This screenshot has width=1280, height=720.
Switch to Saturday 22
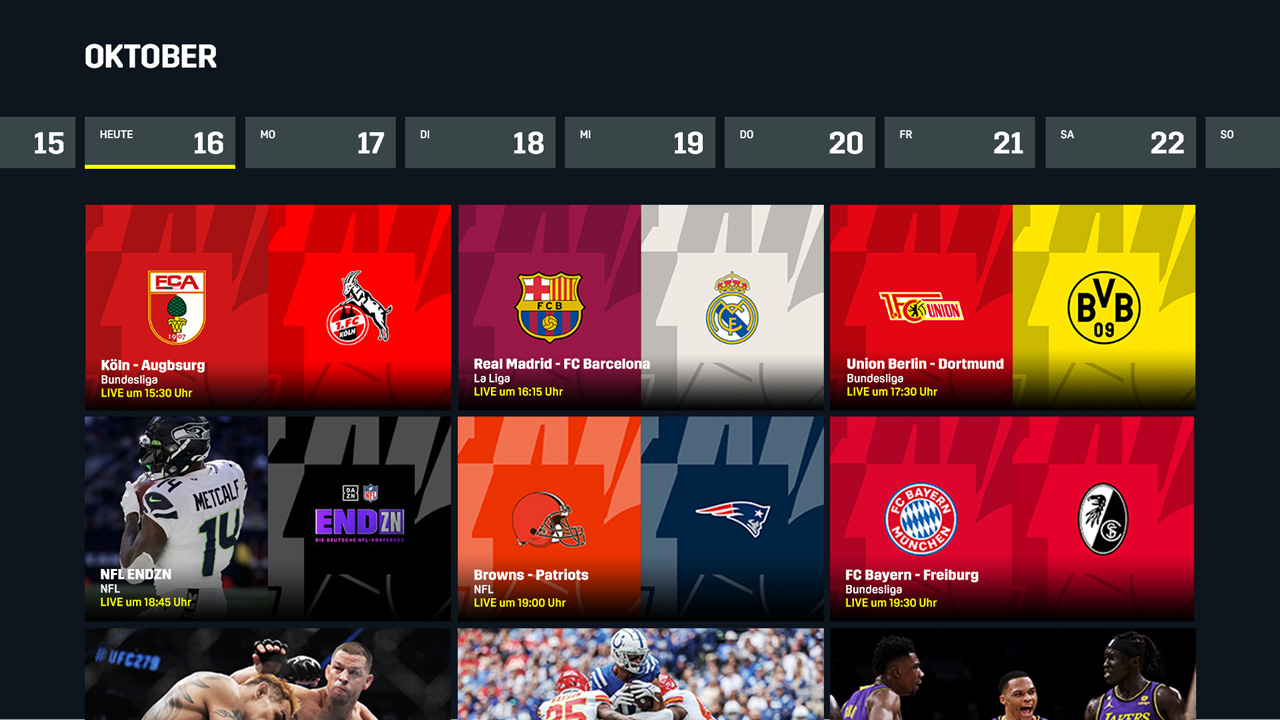[1120, 143]
